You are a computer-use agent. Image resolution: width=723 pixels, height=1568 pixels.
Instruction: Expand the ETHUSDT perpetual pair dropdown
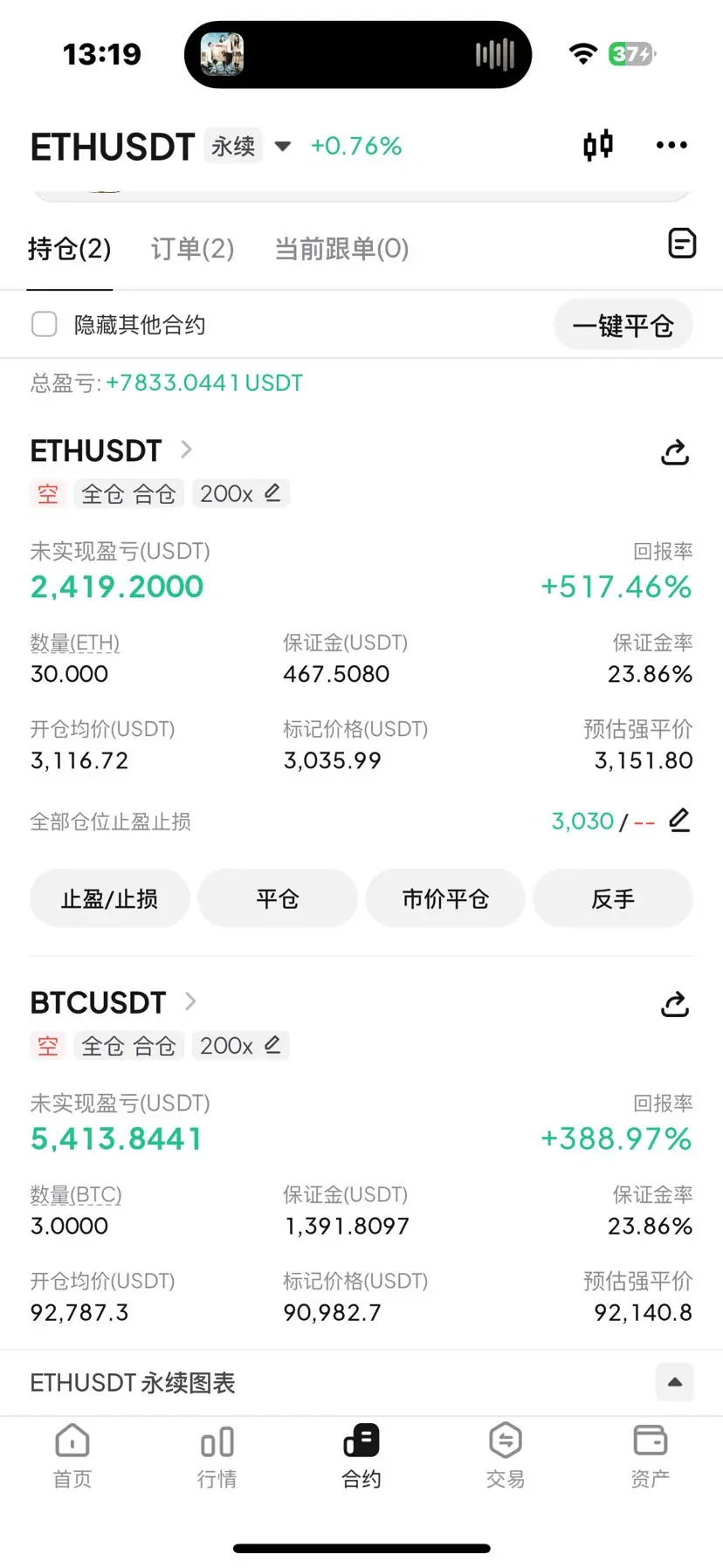(x=282, y=146)
